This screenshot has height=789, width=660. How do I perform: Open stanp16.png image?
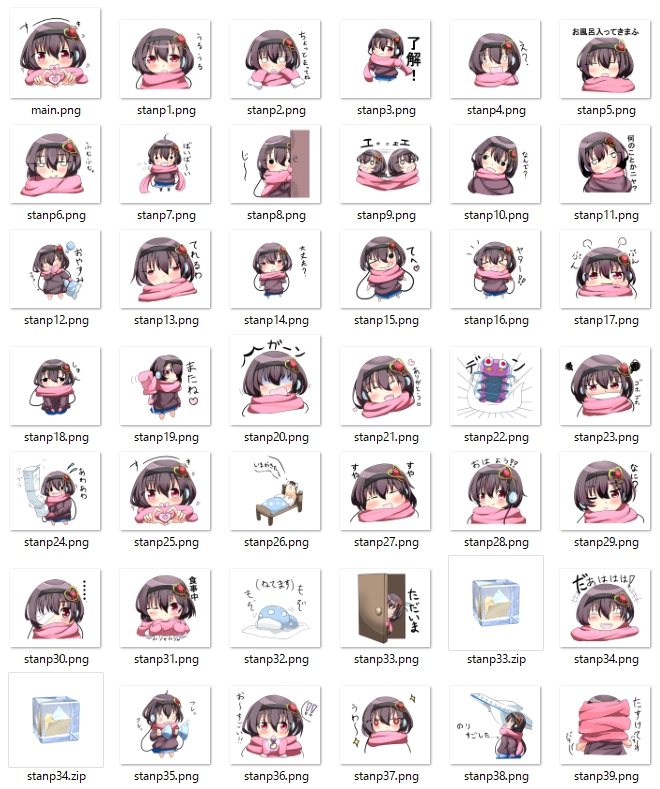(x=495, y=270)
